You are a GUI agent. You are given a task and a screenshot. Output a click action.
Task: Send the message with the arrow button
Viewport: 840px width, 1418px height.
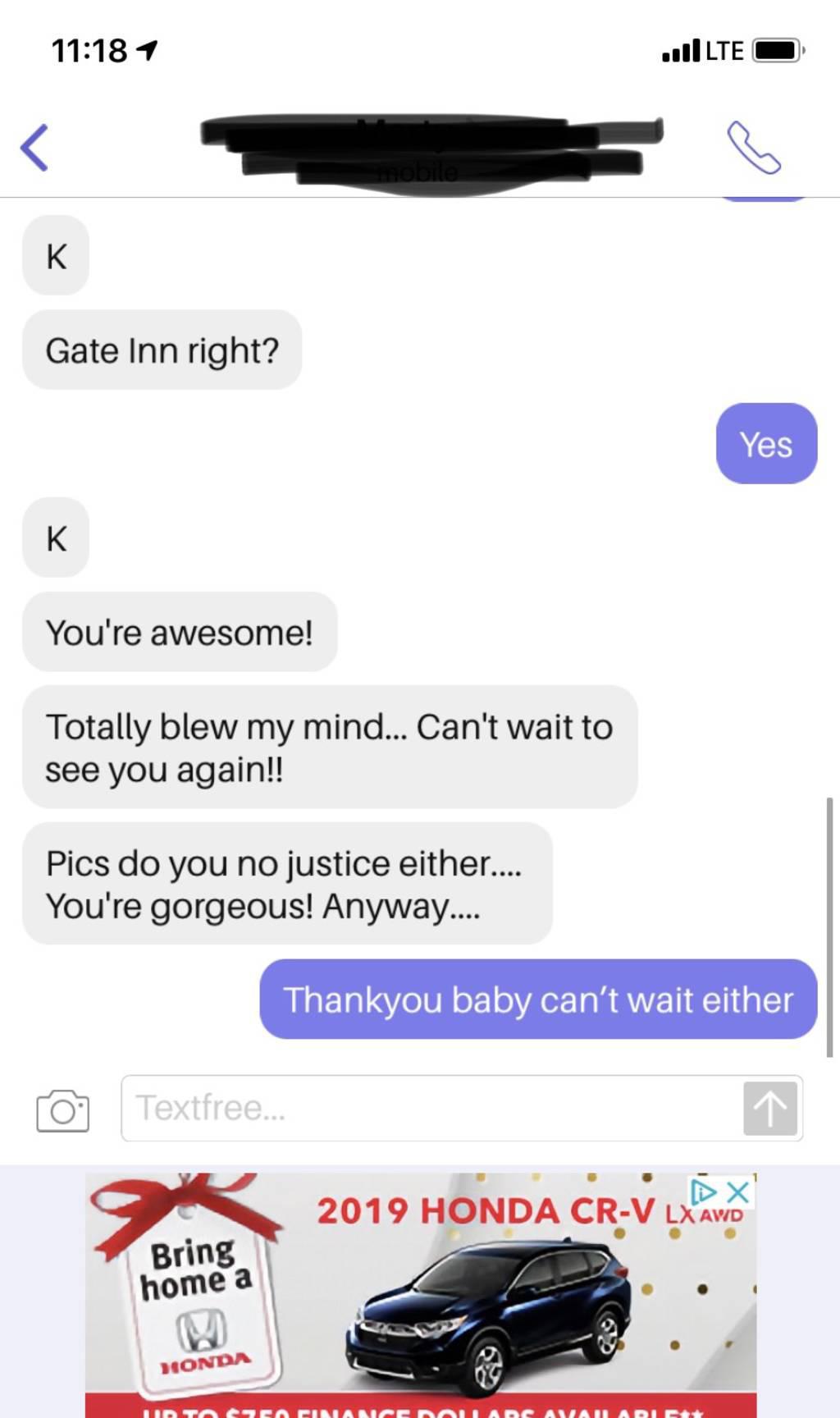[770, 1109]
